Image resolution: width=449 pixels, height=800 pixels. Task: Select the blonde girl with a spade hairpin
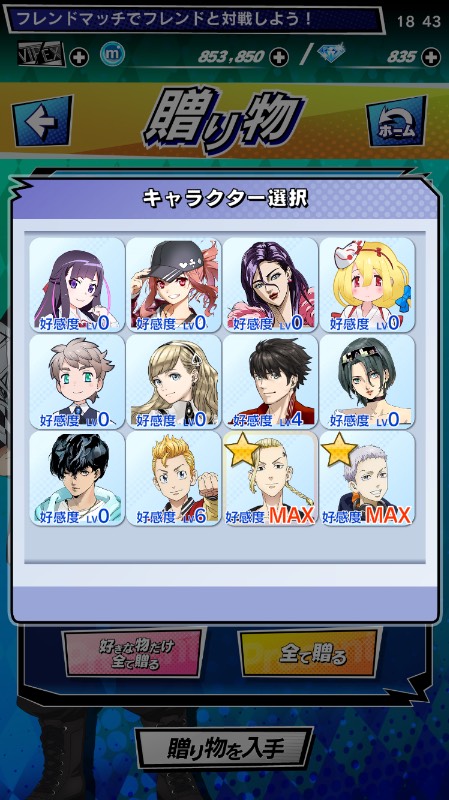click(174, 382)
